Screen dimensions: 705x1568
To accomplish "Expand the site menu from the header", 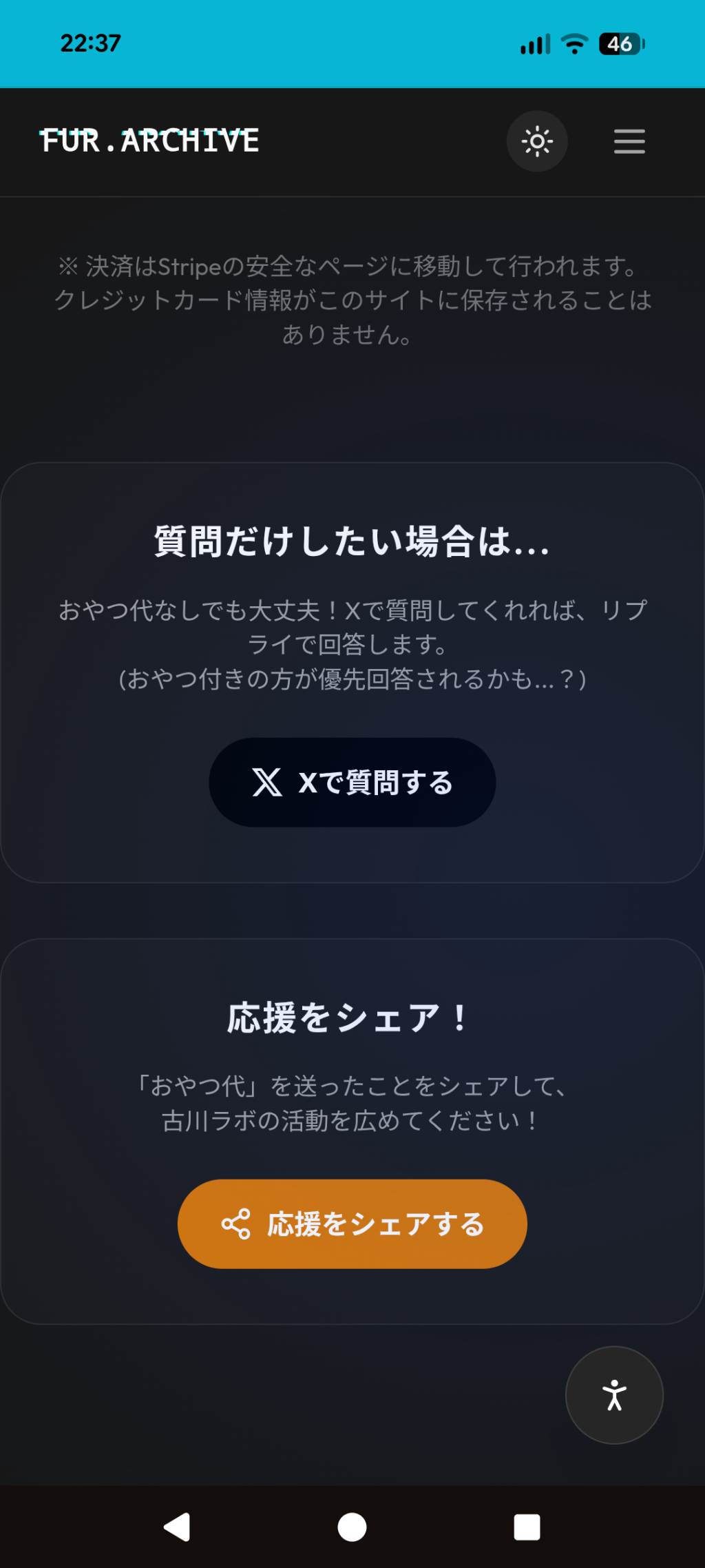I will pyautogui.click(x=628, y=141).
